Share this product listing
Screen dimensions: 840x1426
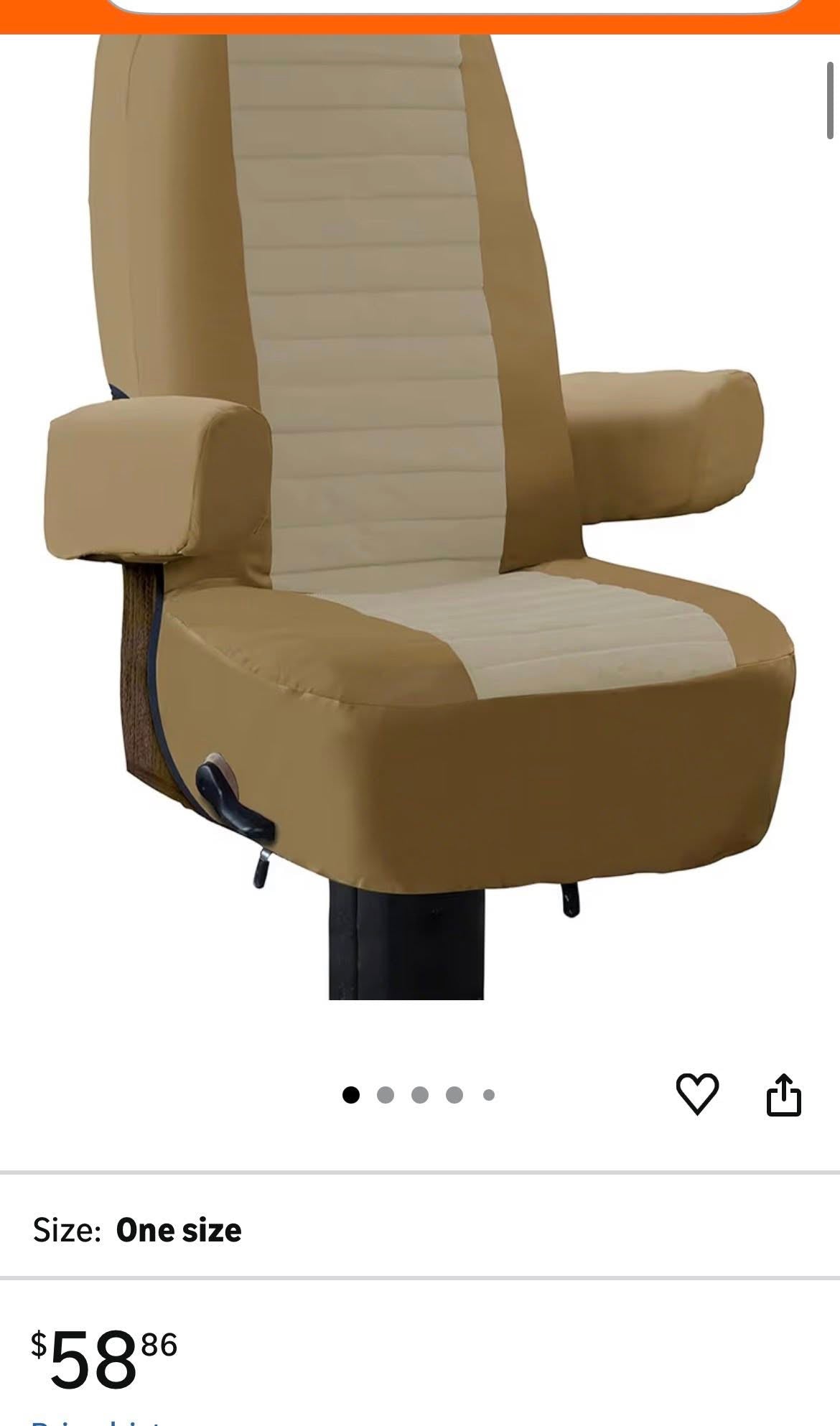pyautogui.click(x=783, y=1095)
